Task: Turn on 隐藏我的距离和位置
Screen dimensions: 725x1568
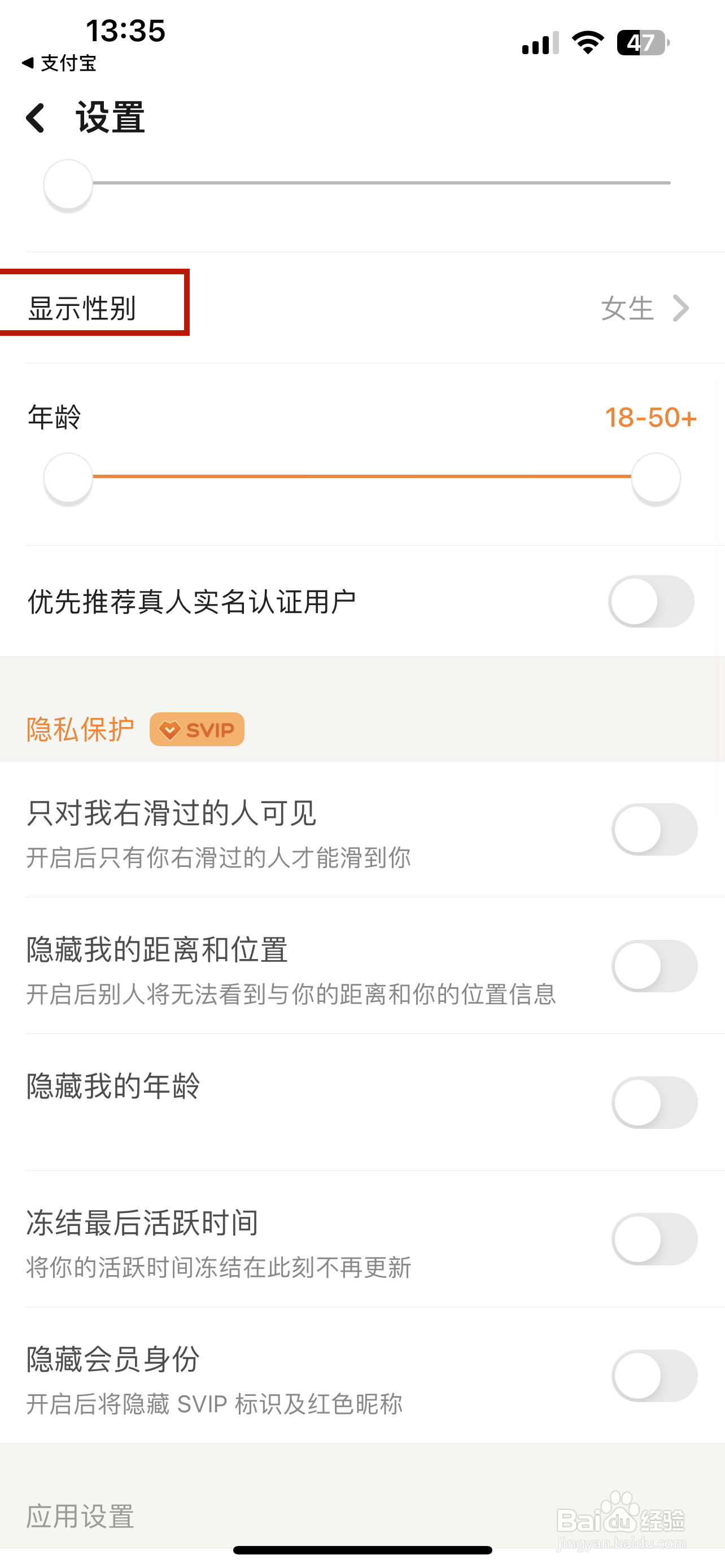Action: [654, 966]
